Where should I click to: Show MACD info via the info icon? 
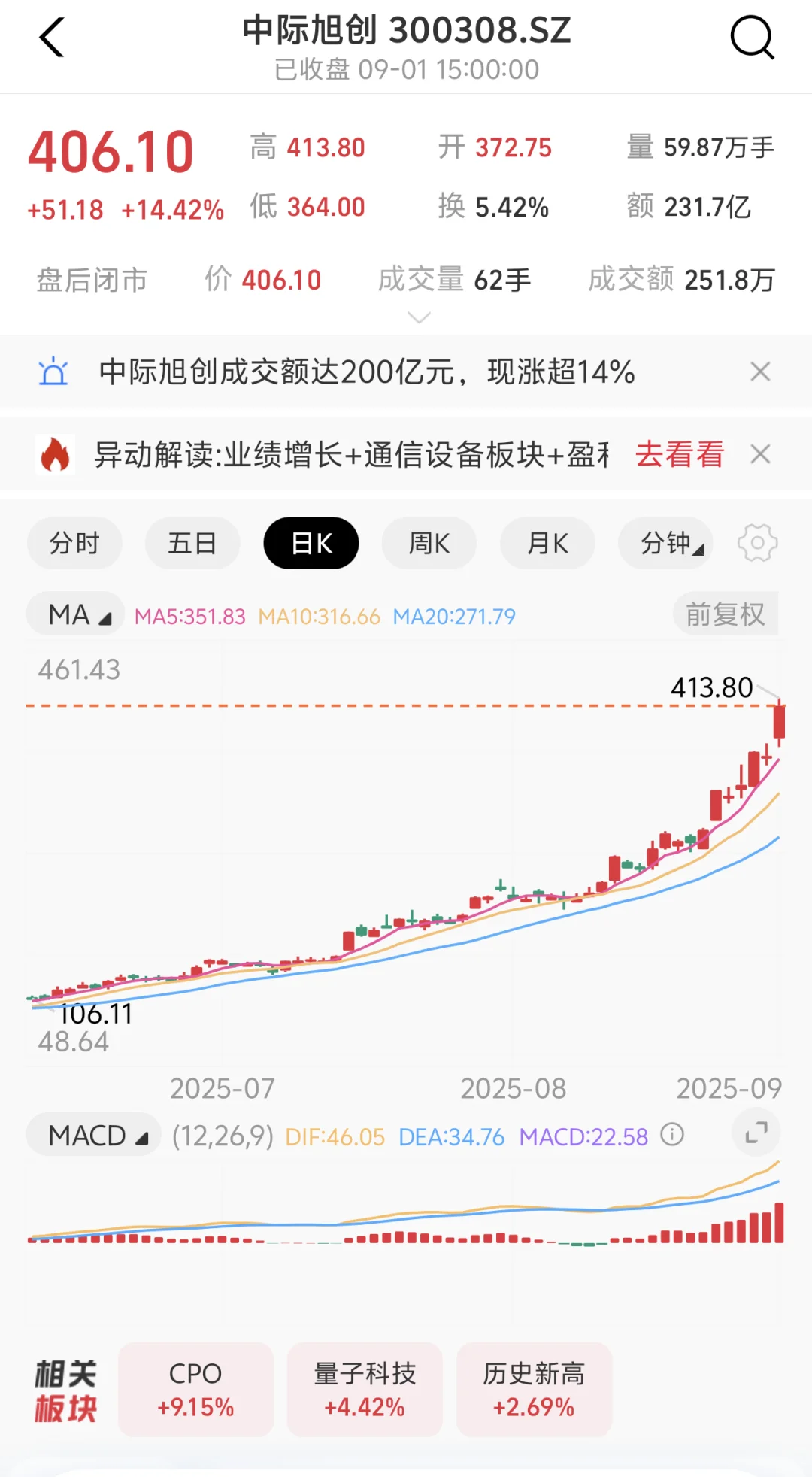pos(672,1134)
